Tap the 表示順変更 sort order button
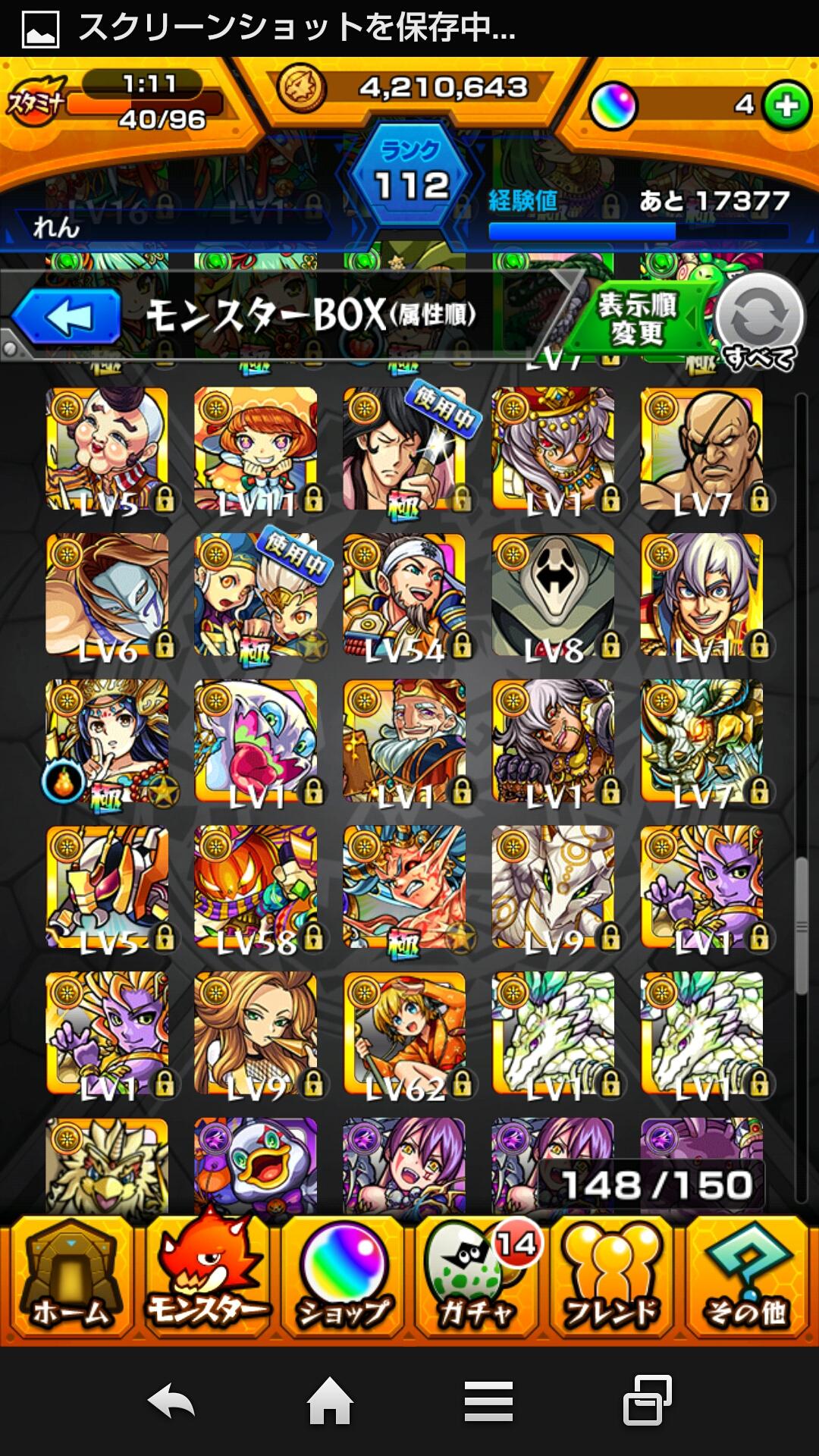Screen dimensions: 819x1456 point(637,318)
